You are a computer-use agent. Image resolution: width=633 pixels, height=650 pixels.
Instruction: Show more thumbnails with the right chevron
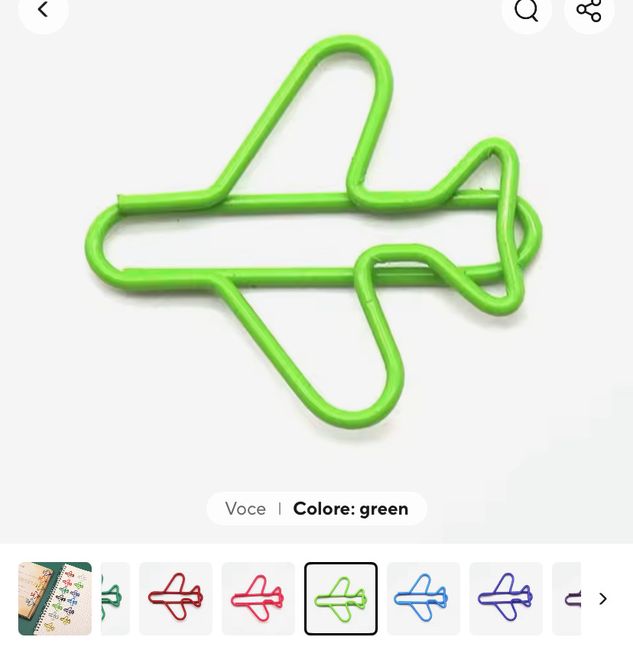pyautogui.click(x=603, y=599)
